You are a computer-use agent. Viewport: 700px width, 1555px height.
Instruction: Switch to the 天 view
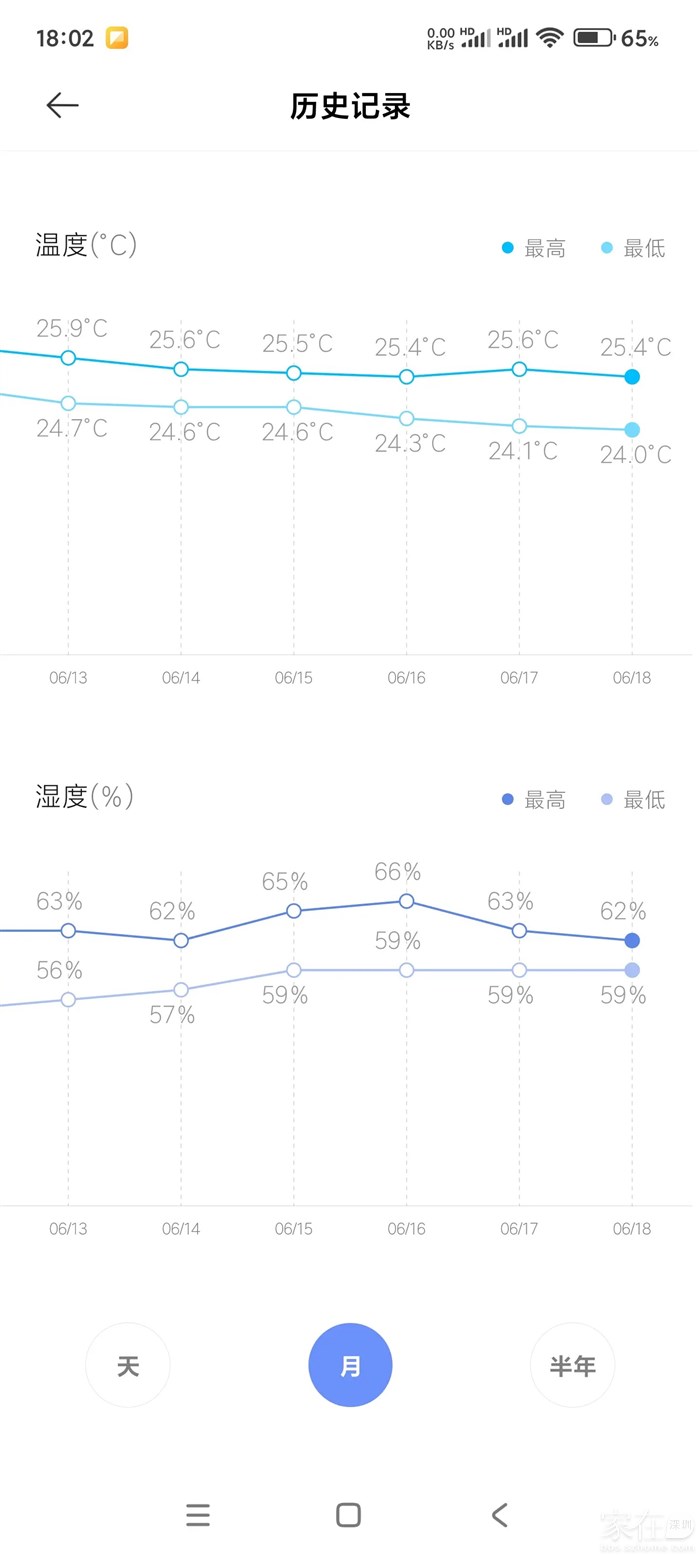point(128,1366)
